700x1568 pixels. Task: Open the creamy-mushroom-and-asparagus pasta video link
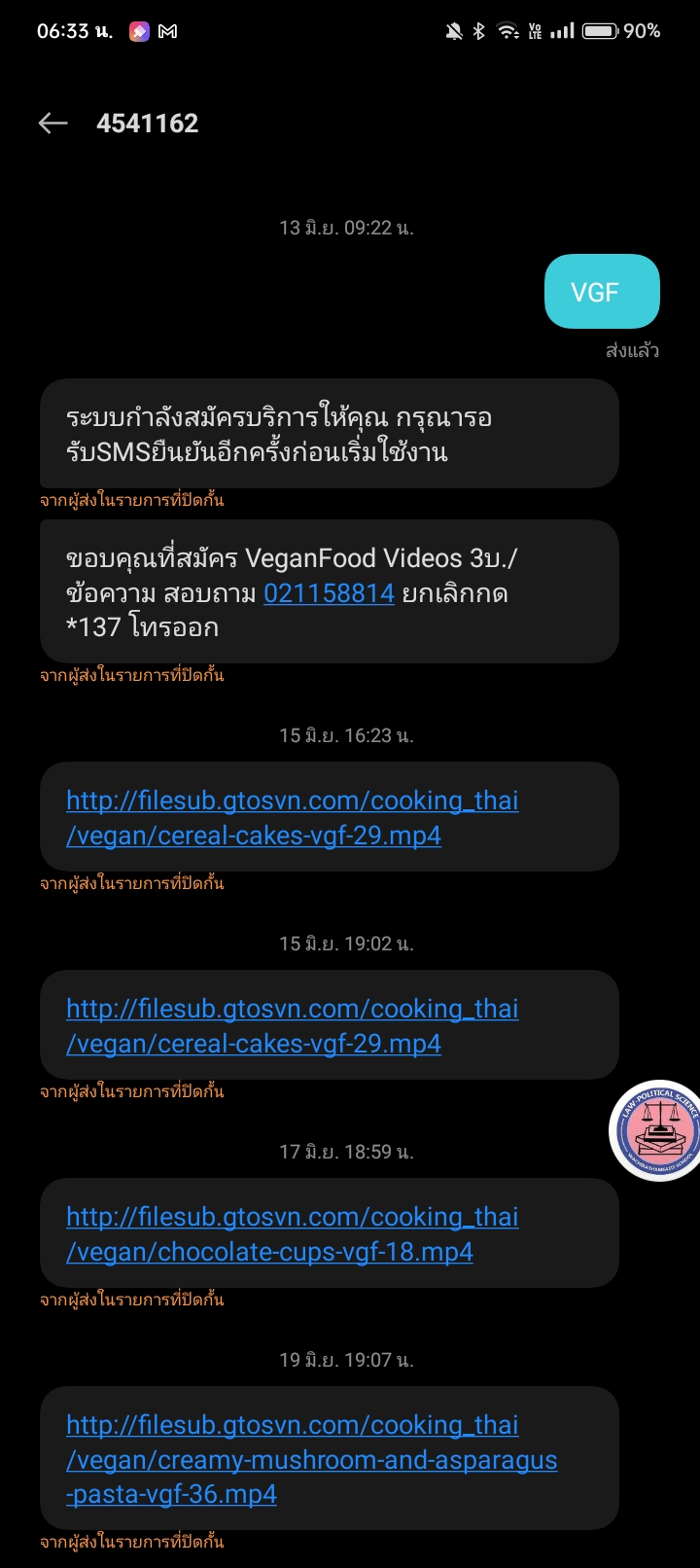click(x=311, y=1459)
